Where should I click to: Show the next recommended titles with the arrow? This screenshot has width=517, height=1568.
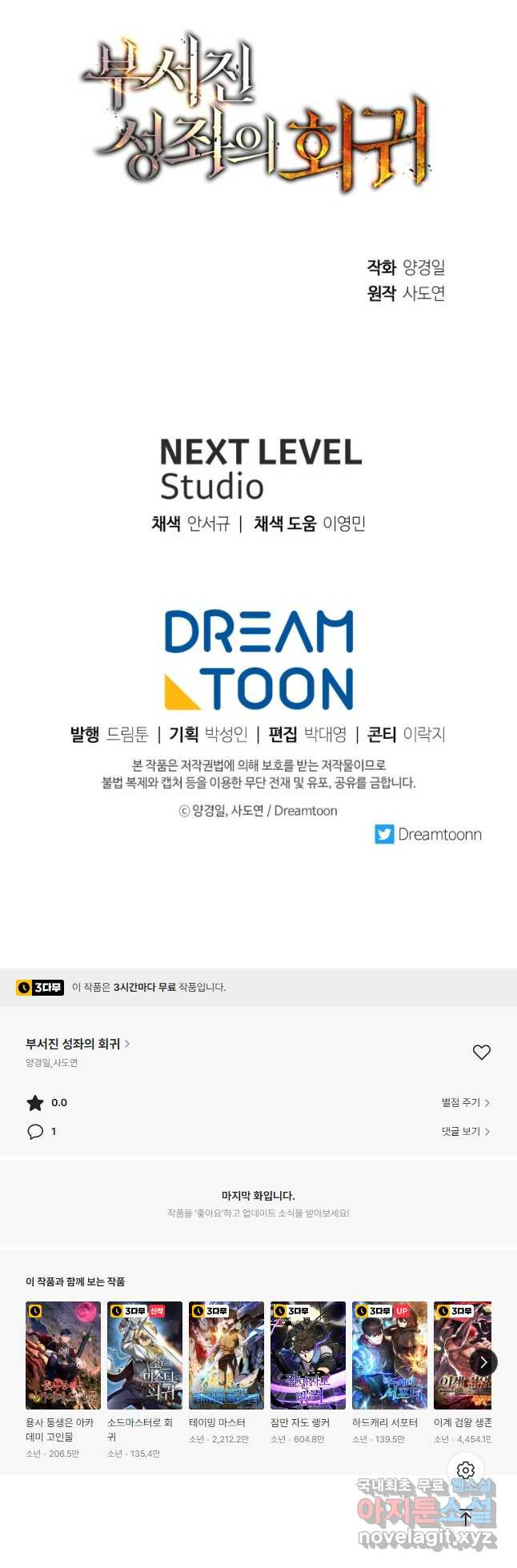tap(483, 1361)
